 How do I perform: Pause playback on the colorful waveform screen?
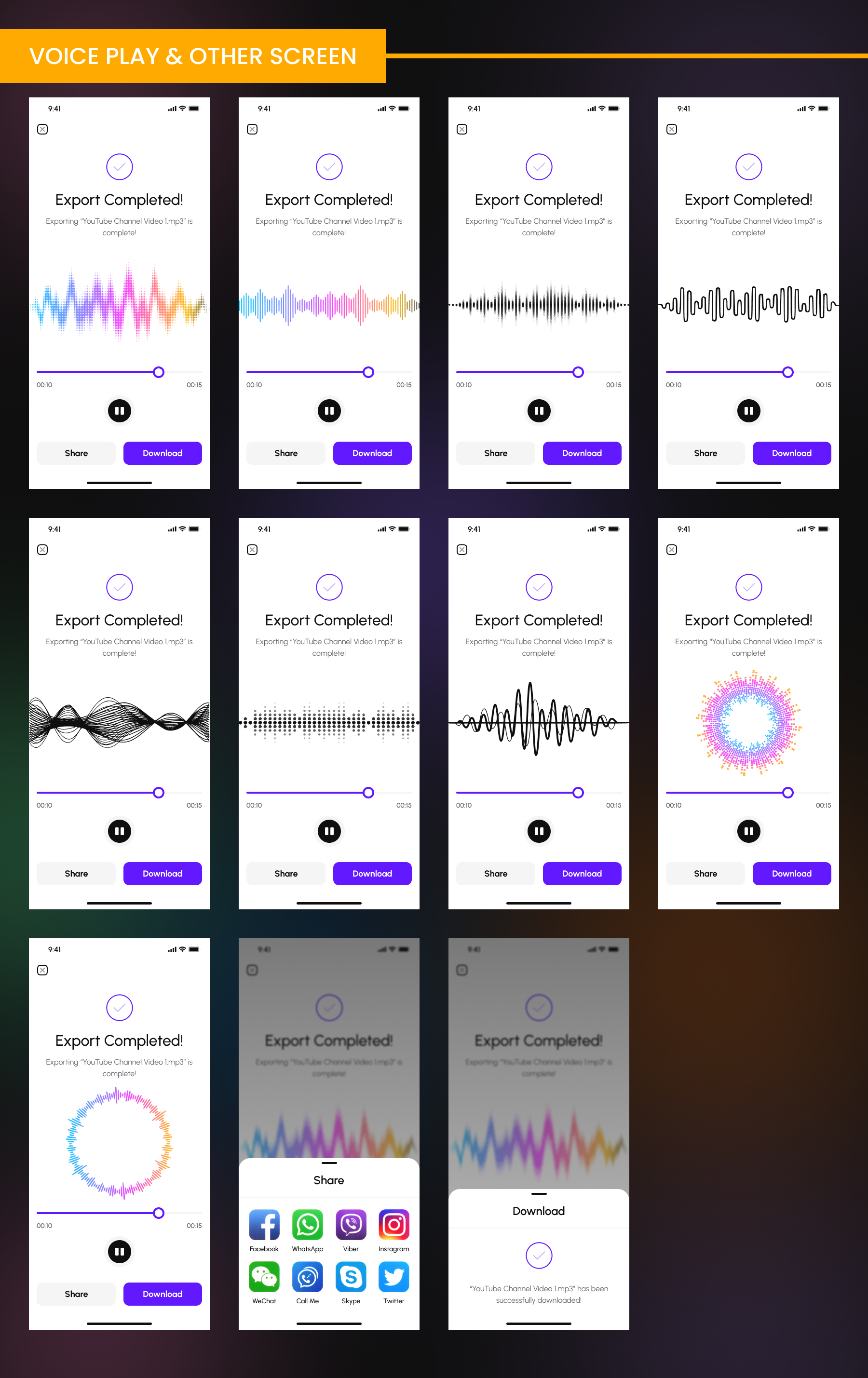point(120,410)
